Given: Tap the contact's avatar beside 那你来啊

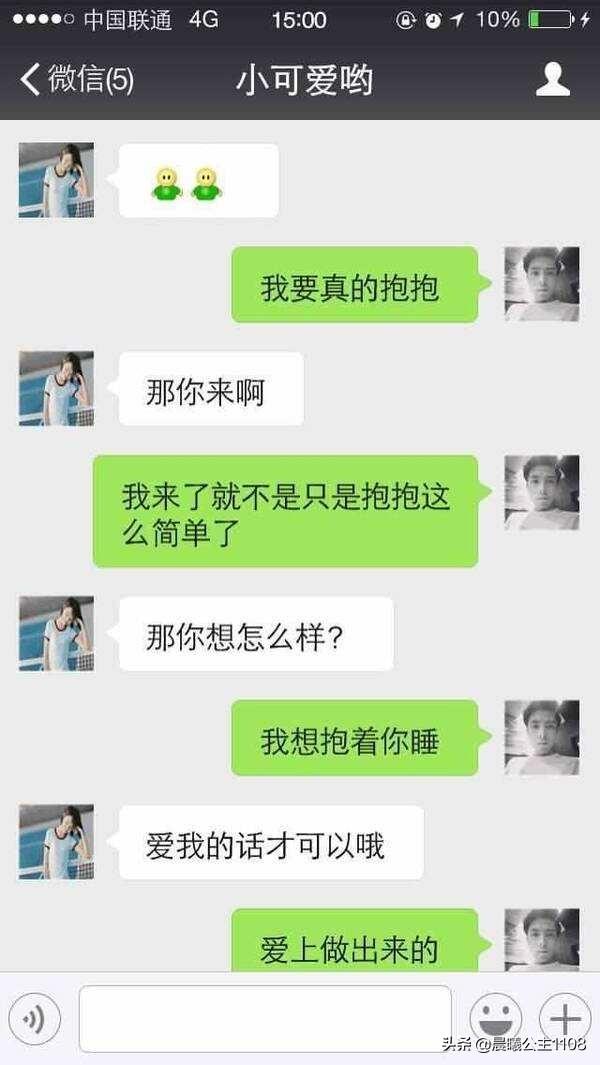Looking at the screenshot, I should [x=56, y=388].
